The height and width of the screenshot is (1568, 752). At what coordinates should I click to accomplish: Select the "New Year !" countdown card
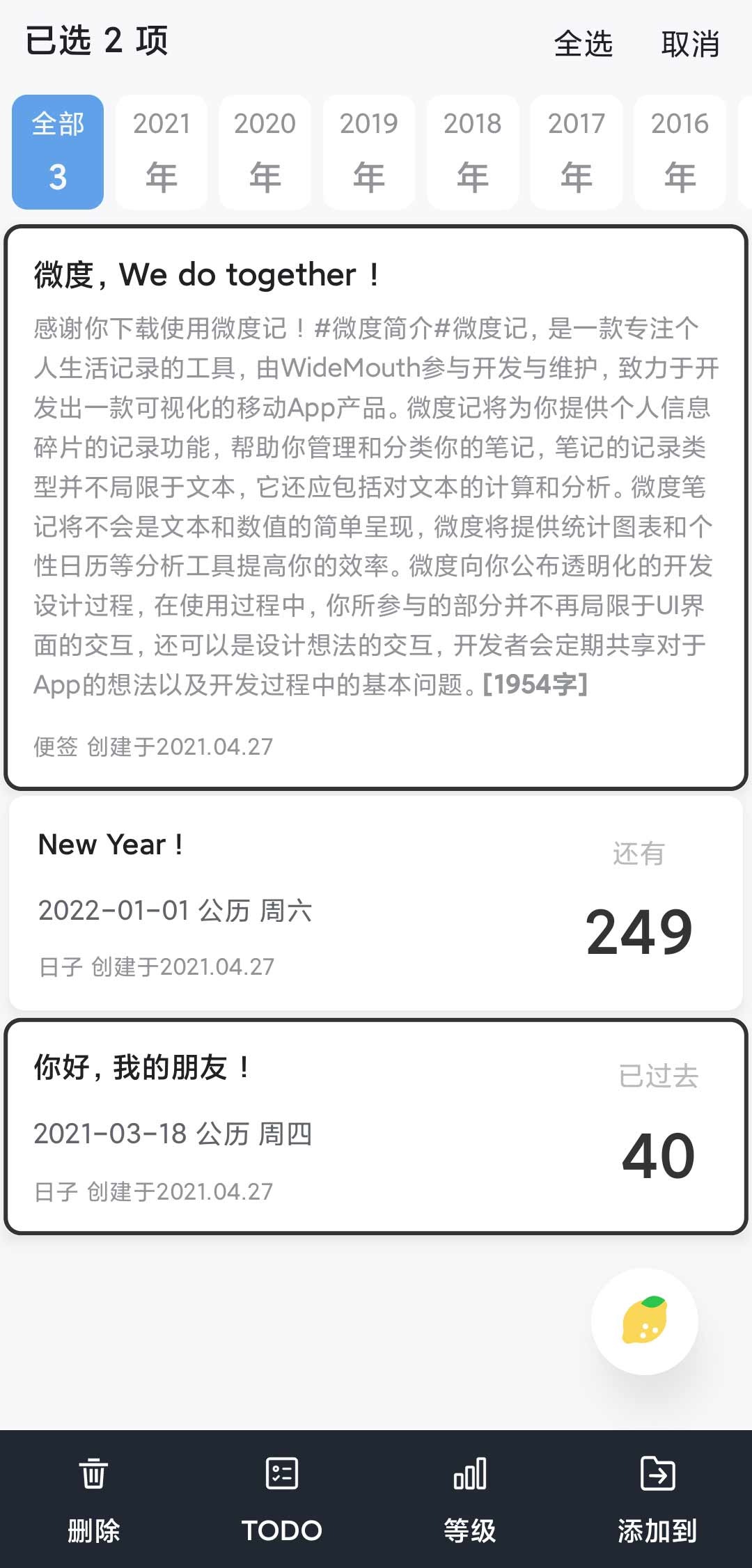pos(376,905)
